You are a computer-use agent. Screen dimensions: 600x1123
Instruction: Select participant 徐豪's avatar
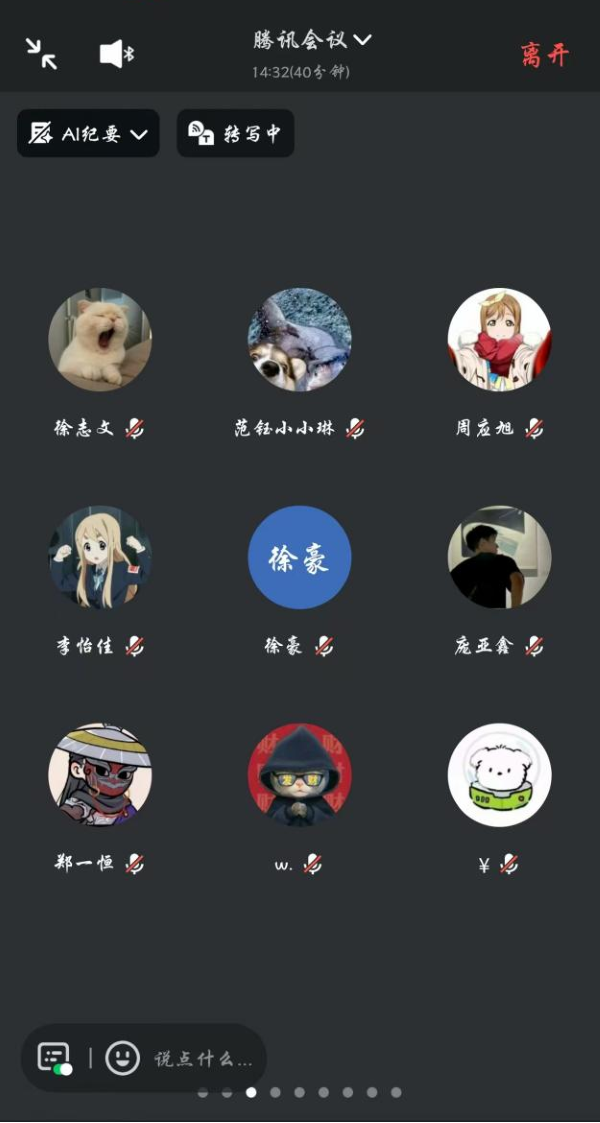[x=300, y=557]
